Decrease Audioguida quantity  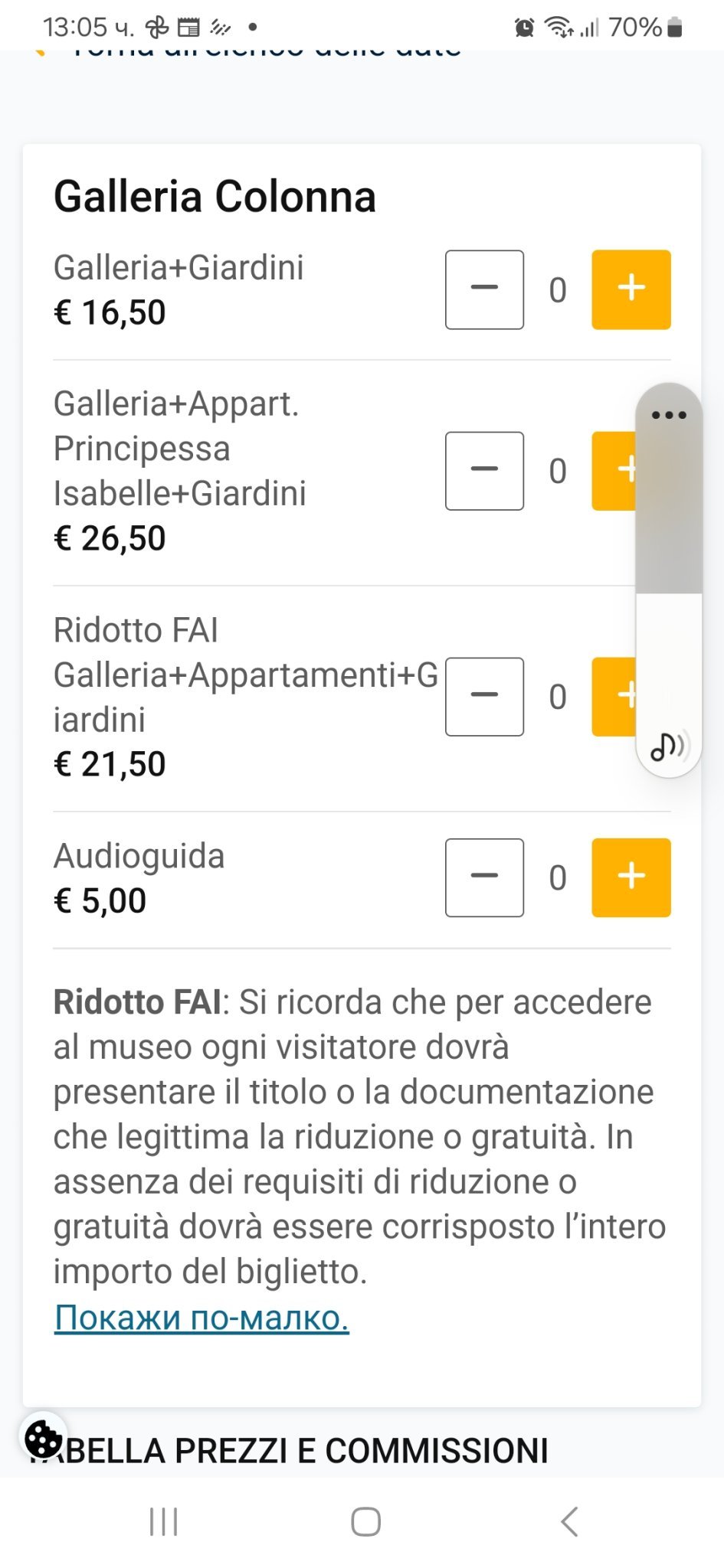coord(484,877)
